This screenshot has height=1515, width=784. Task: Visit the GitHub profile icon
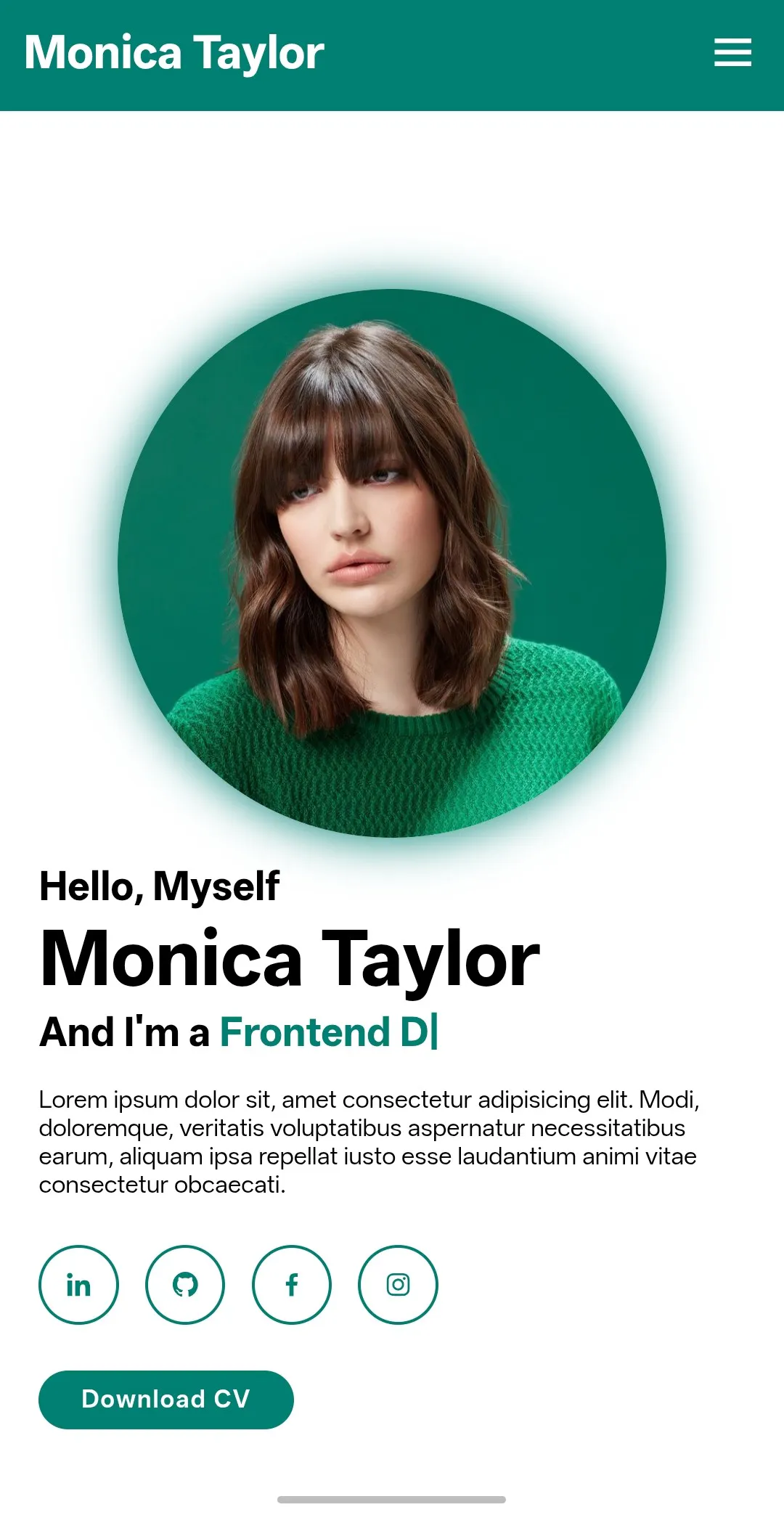click(185, 1285)
